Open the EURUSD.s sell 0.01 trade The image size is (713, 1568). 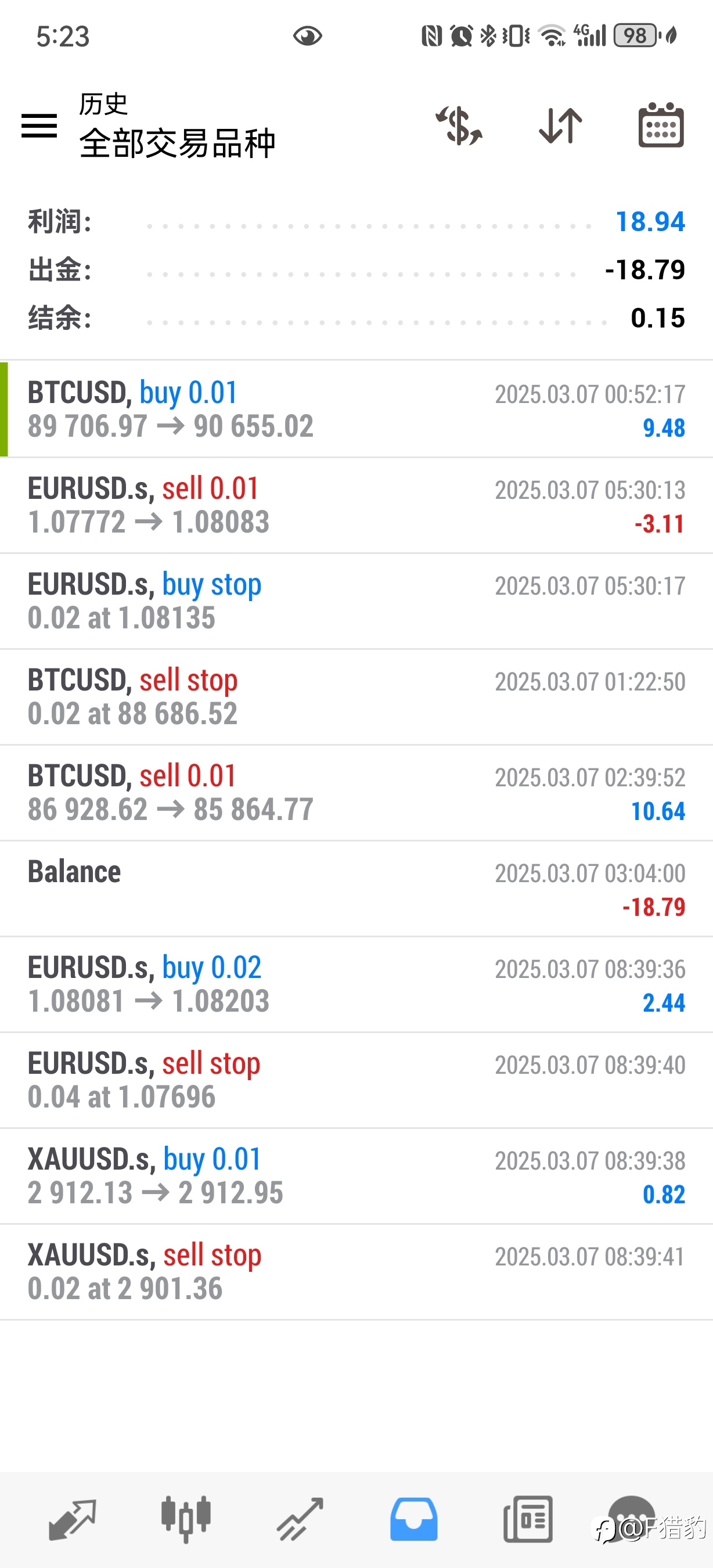tap(356, 505)
